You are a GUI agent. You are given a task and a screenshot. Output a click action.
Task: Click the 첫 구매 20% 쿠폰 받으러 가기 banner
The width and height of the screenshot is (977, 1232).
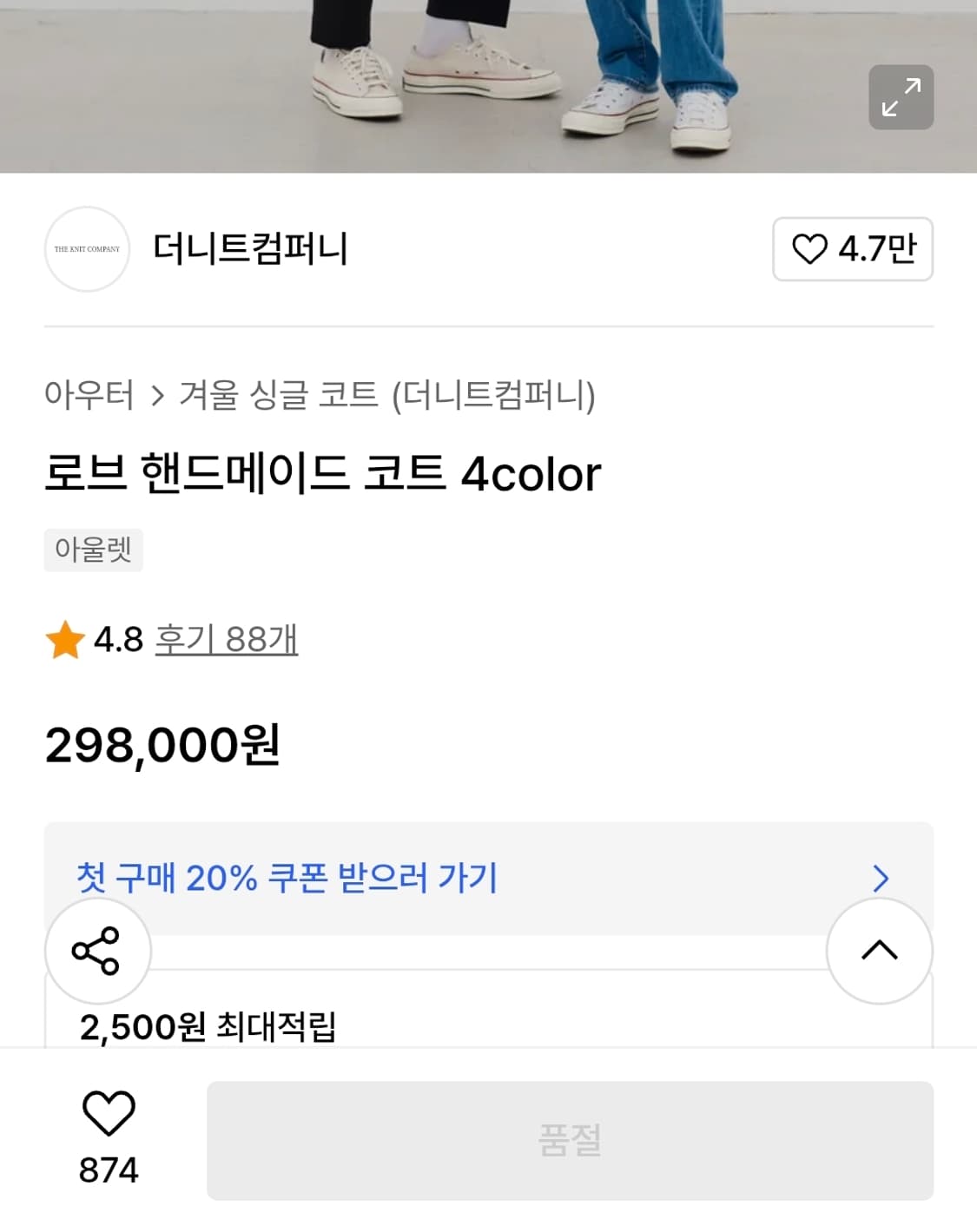point(287,879)
